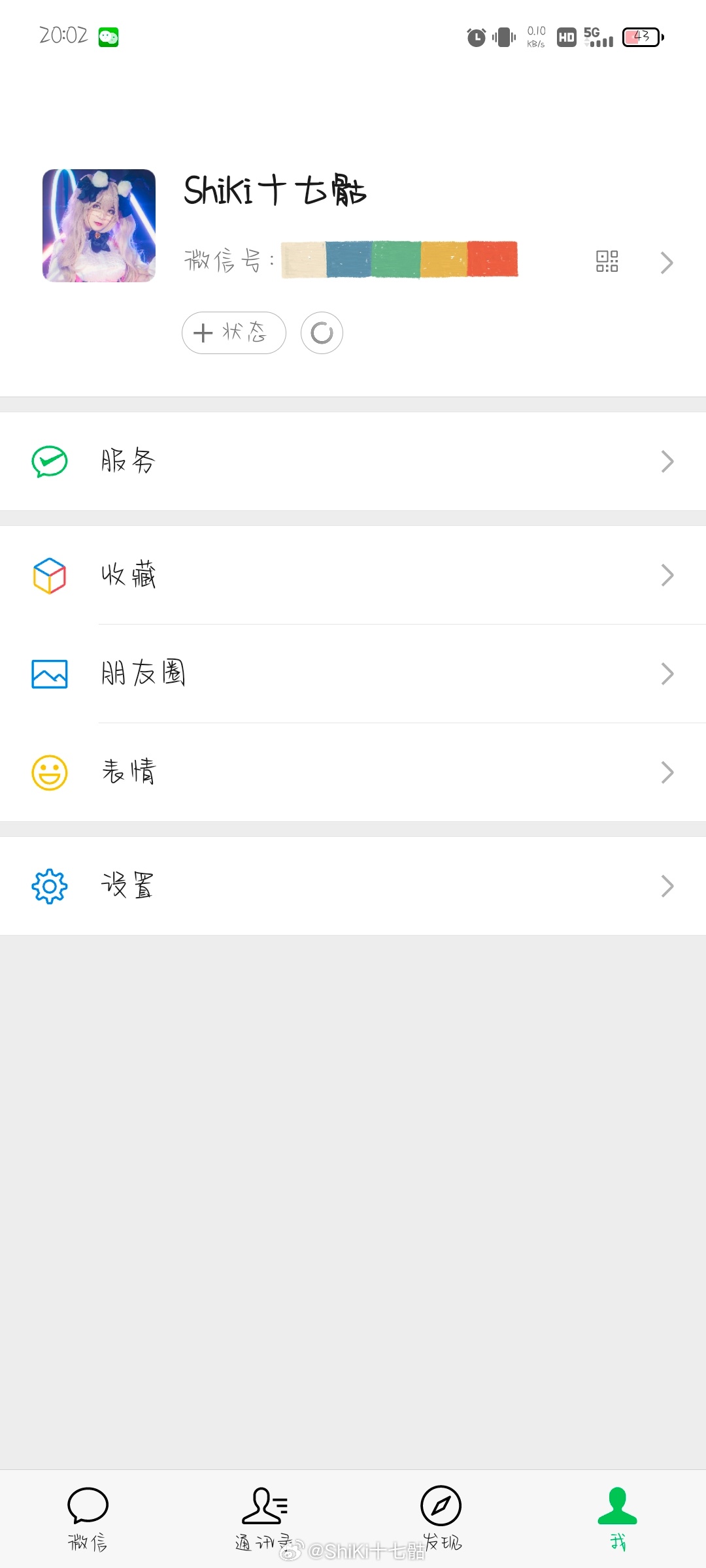Add a new 状态 status
This screenshot has width=706, height=1568.
click(x=234, y=333)
